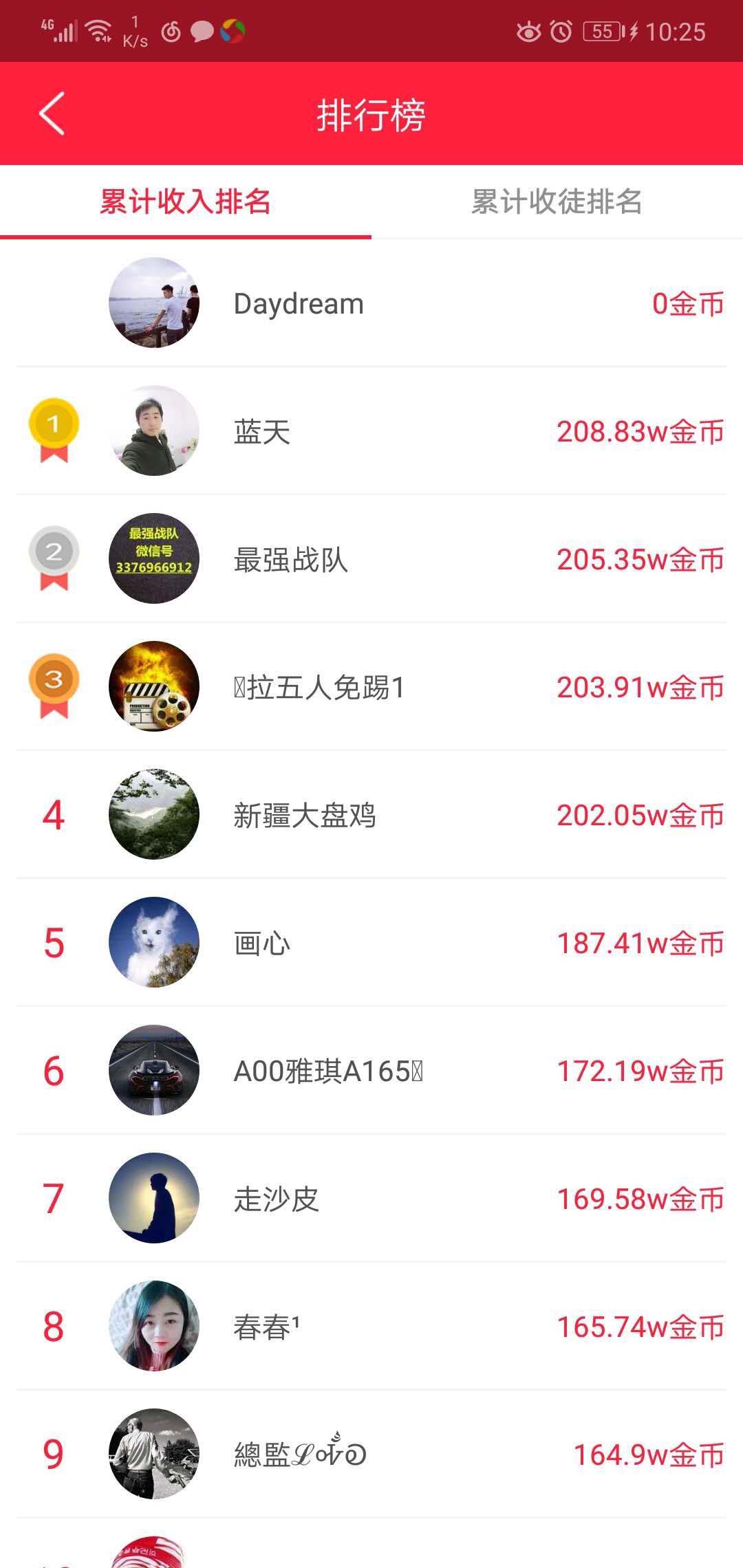This screenshot has width=743, height=1568.
Task: Tap the 春春 ranking row
Action: pos(371,1327)
